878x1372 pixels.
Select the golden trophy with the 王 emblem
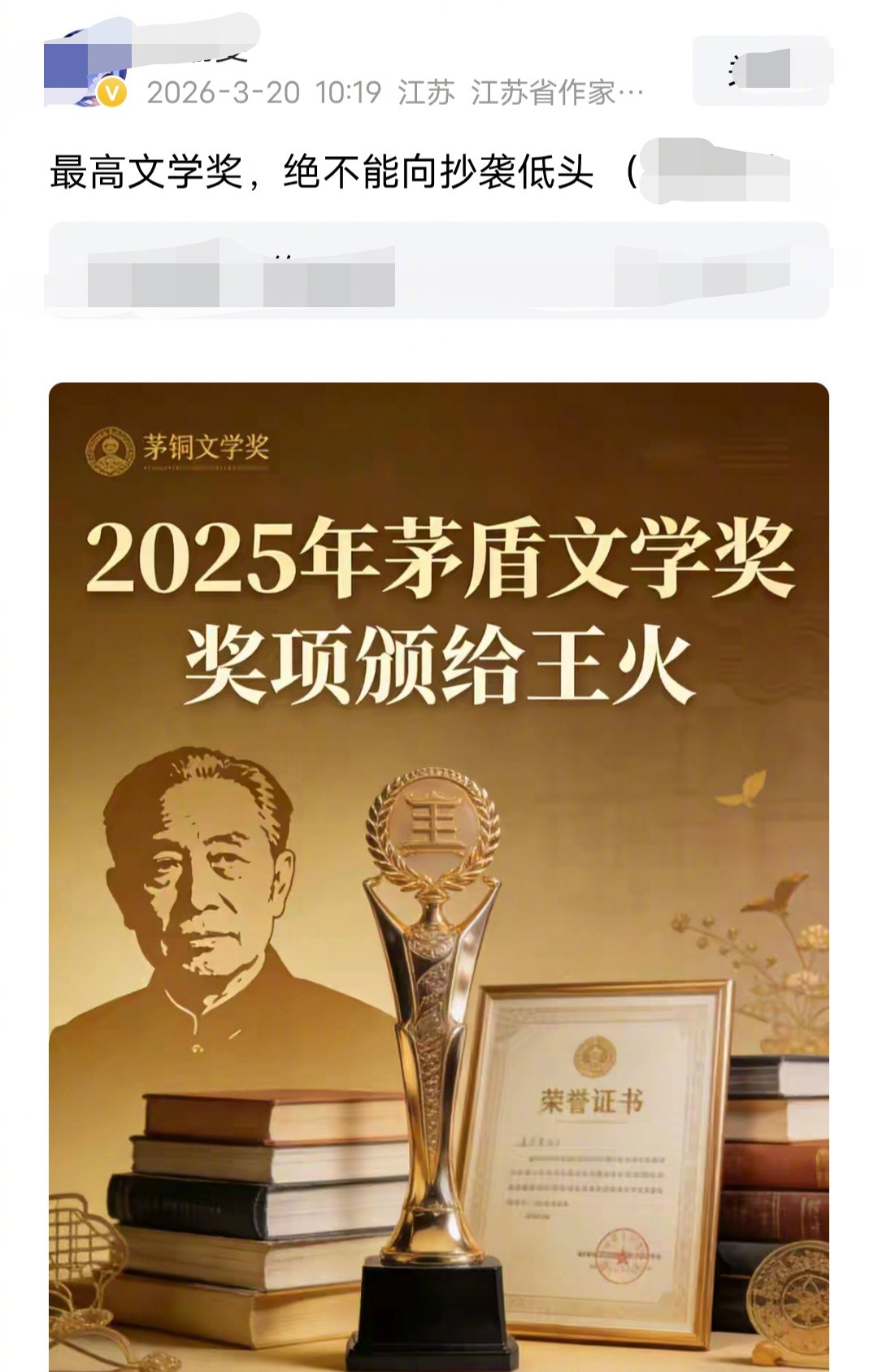pos(428,1057)
